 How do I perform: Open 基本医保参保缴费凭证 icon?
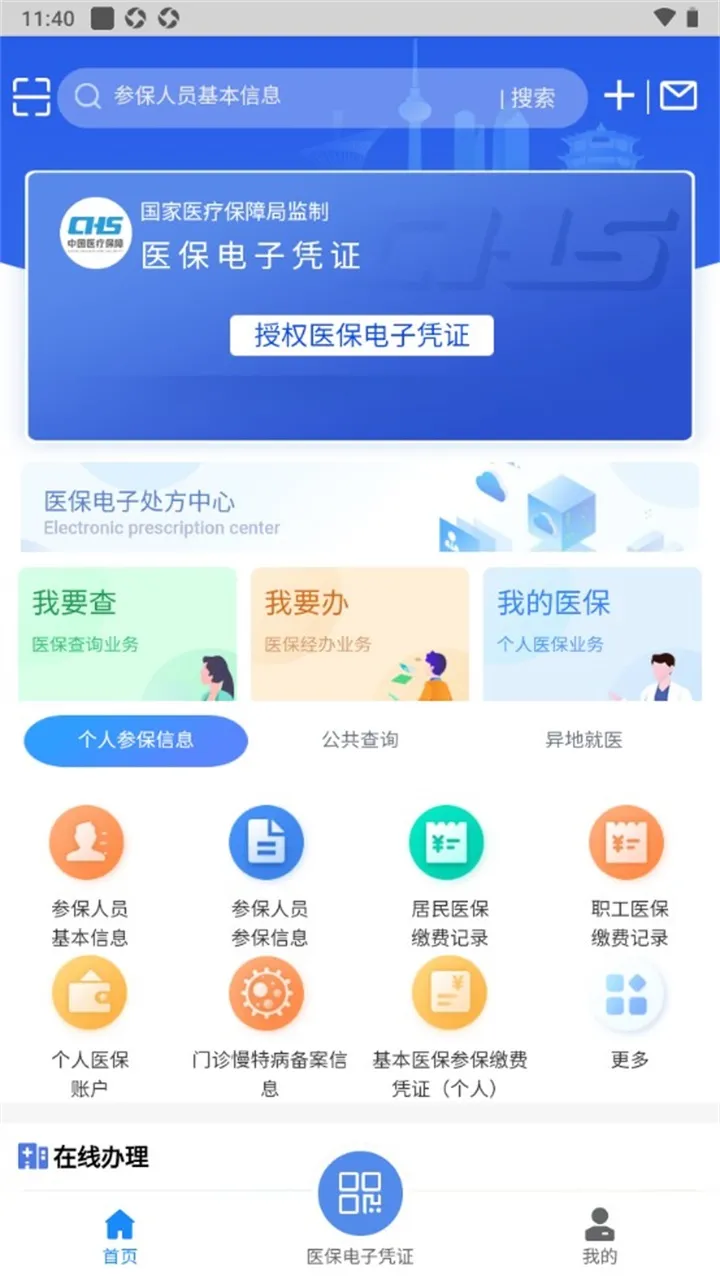tap(447, 993)
